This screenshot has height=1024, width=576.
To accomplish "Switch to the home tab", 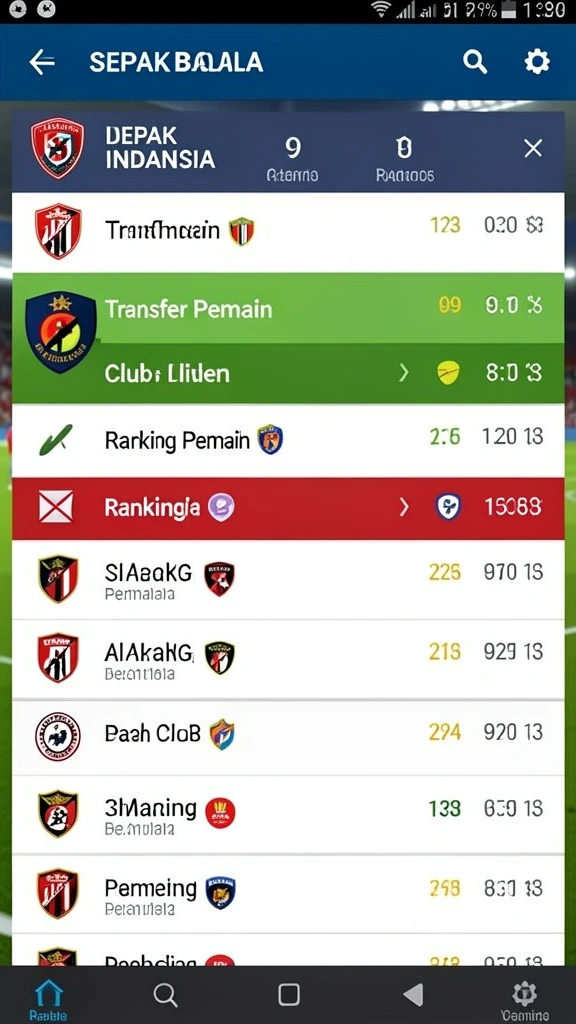I will (48, 1000).
